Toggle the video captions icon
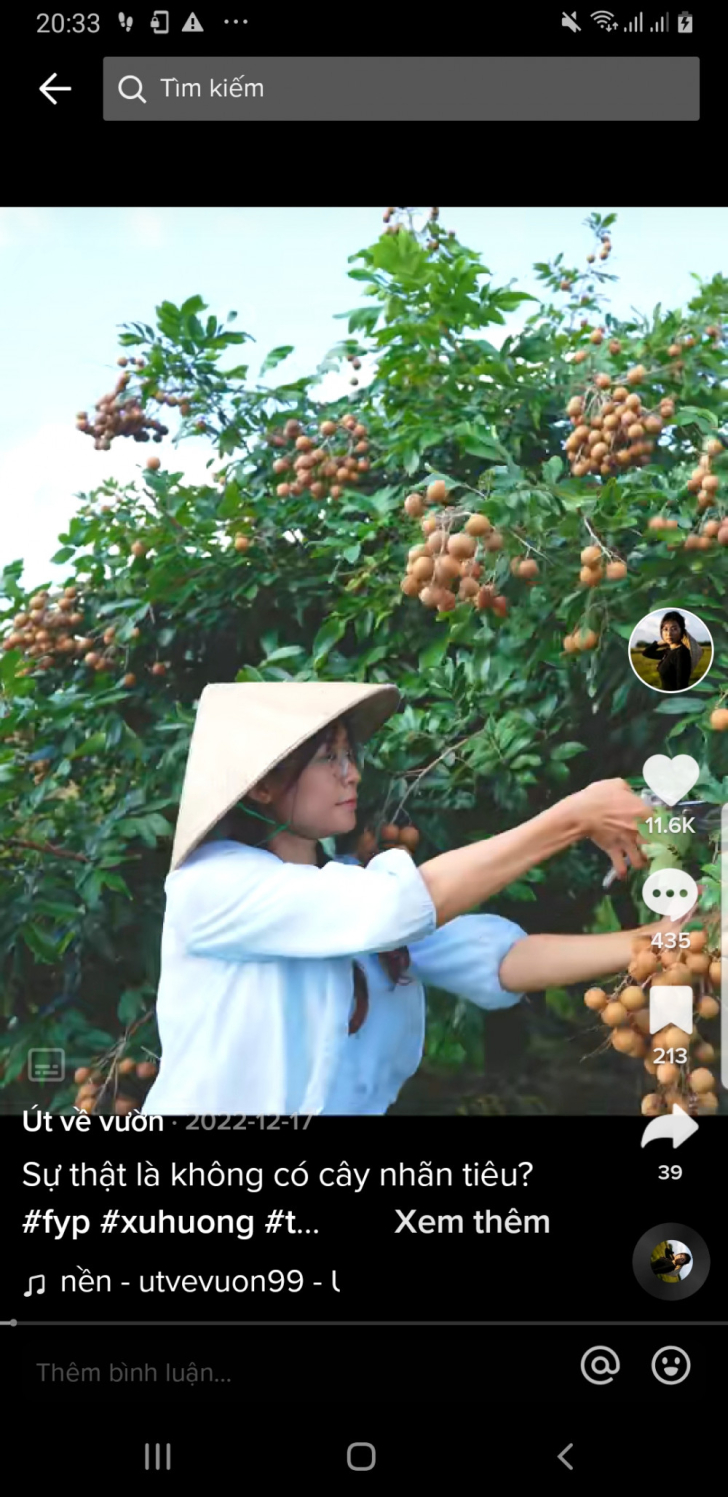 46,1065
